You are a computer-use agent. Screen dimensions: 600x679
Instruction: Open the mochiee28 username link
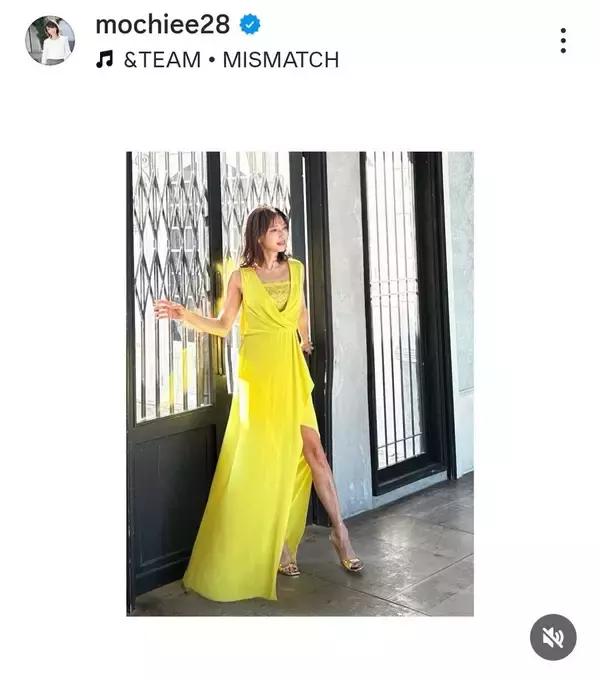click(x=162, y=24)
